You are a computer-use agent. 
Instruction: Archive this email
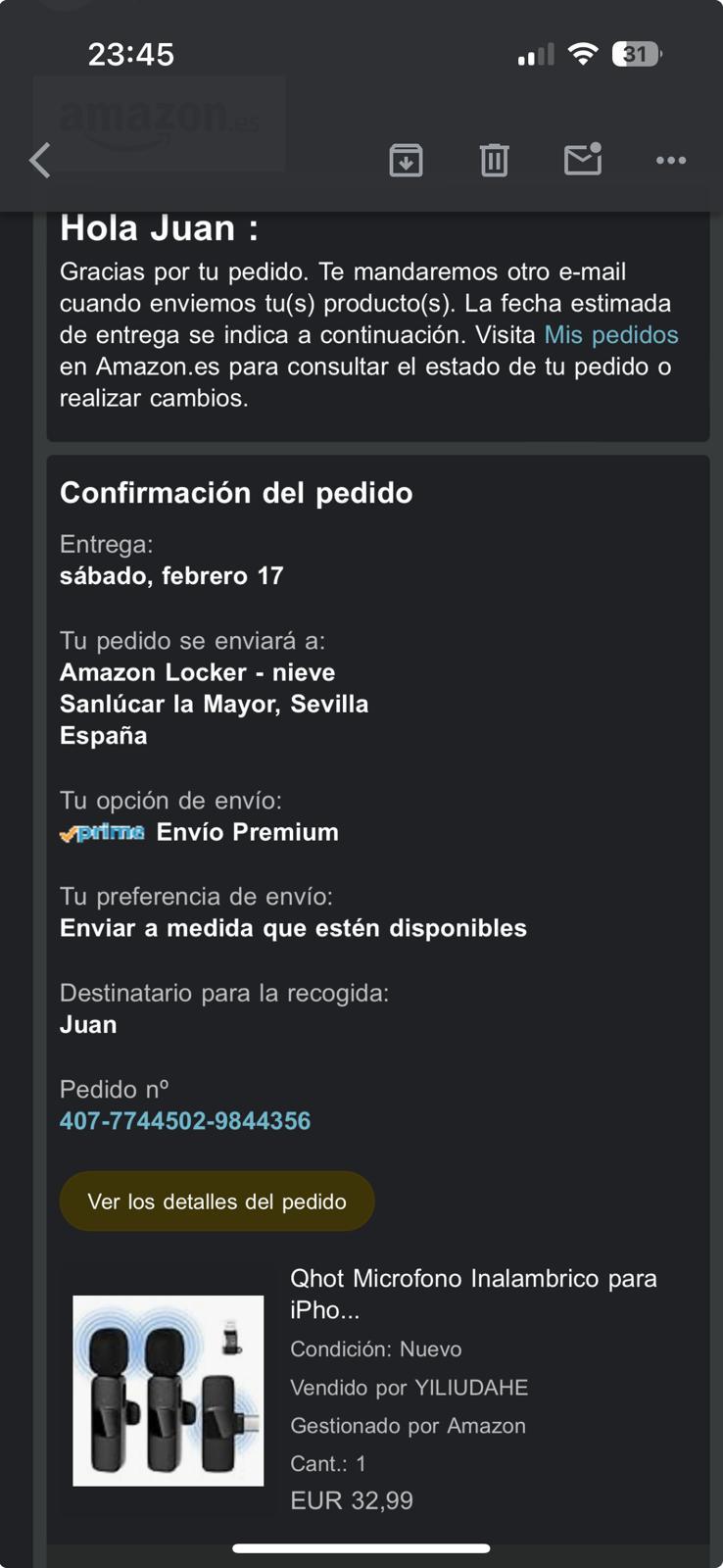pyautogui.click(x=406, y=160)
